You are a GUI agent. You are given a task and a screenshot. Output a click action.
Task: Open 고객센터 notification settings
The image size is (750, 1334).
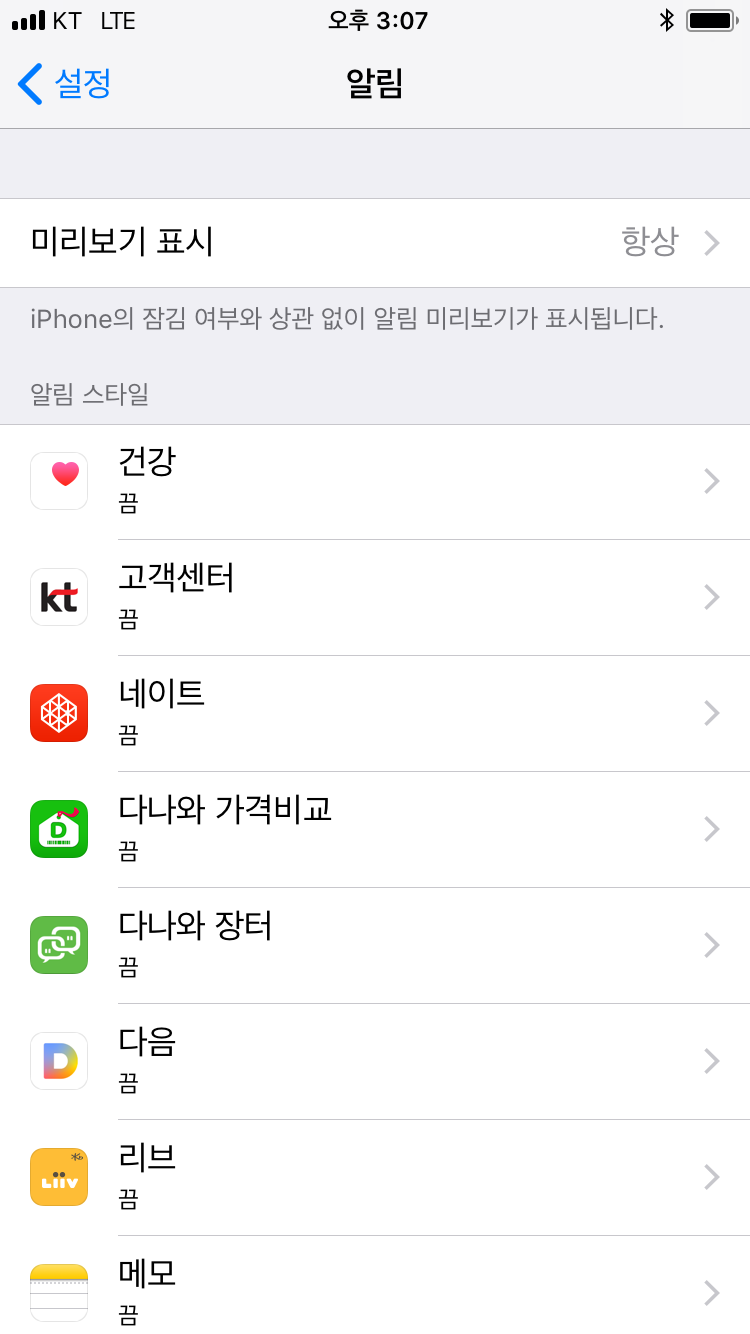[375, 598]
